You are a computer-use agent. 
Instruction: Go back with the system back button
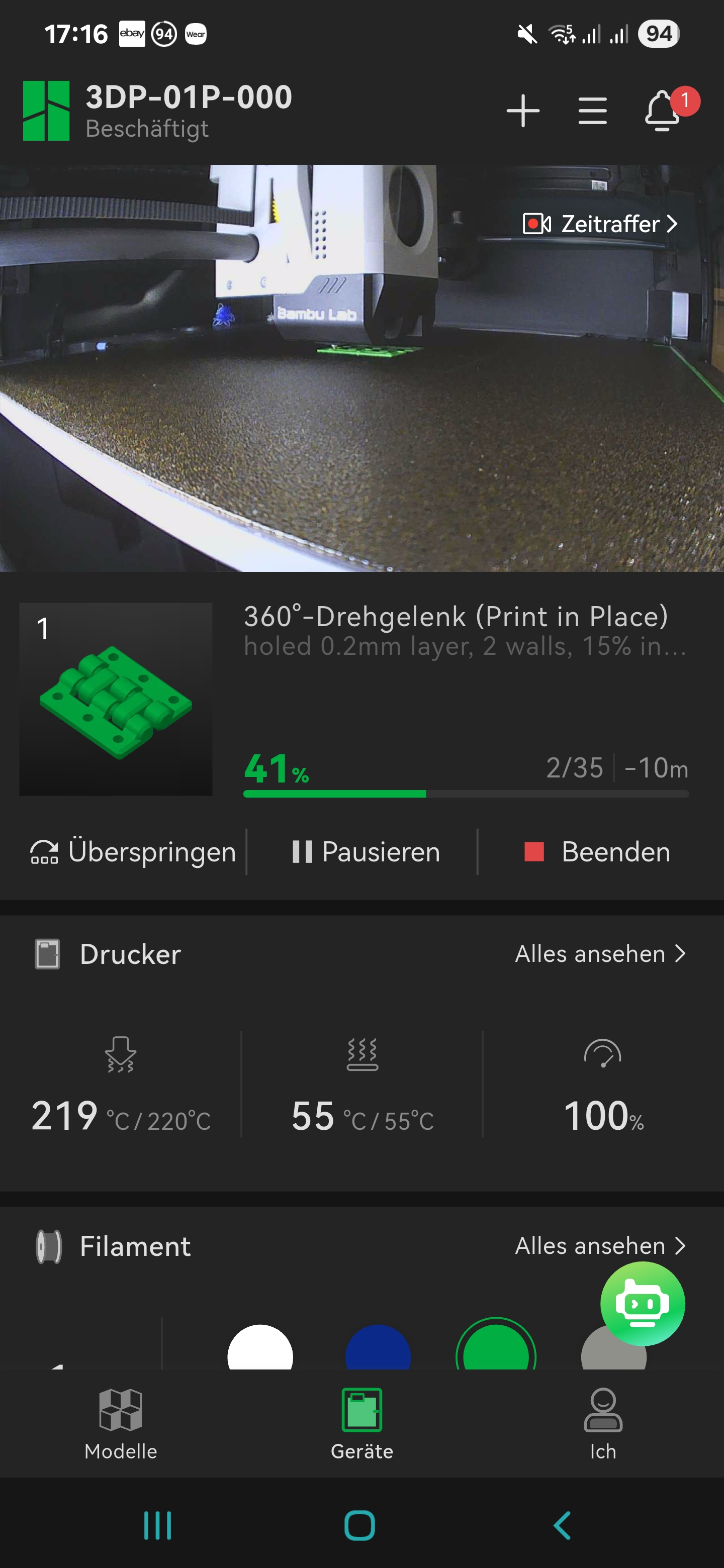pos(563,1525)
